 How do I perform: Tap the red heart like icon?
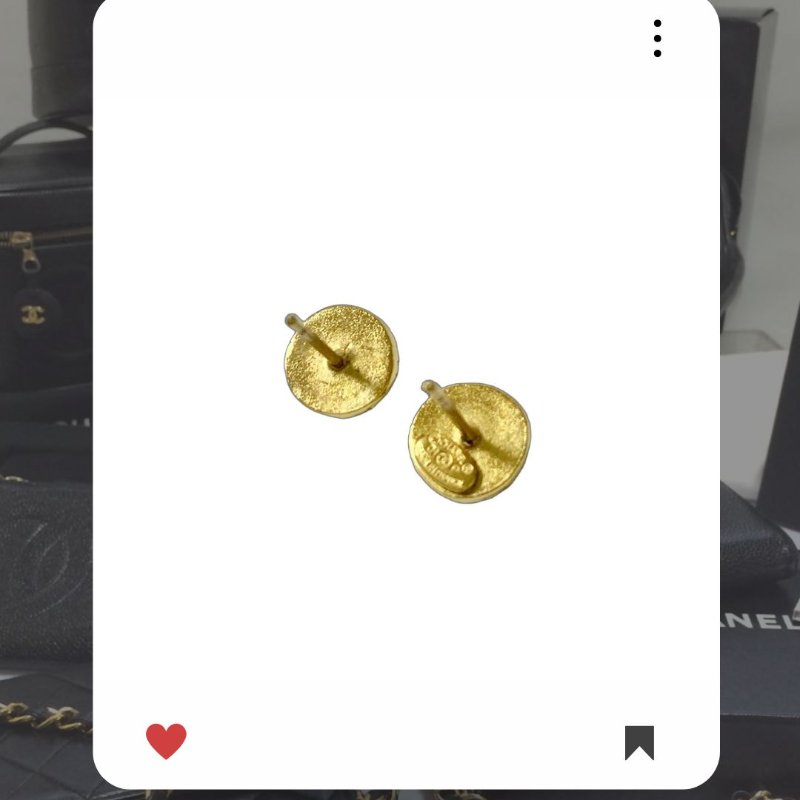click(x=166, y=741)
